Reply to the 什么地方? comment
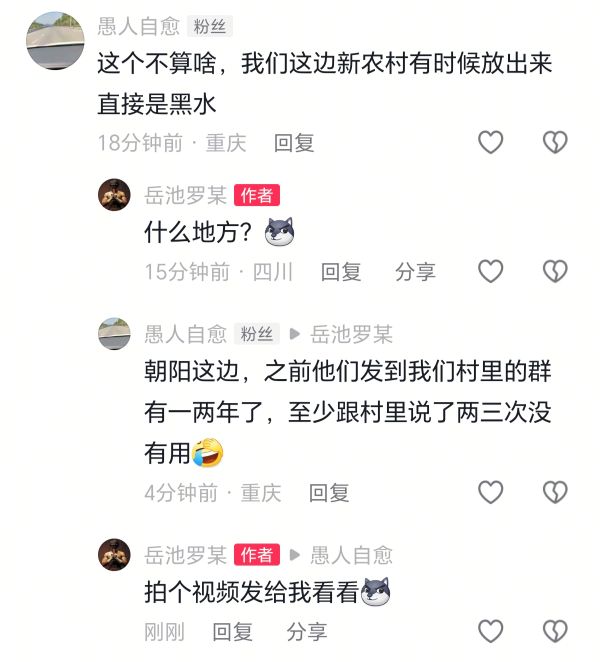The height and width of the screenshot is (662, 600). tap(341, 271)
